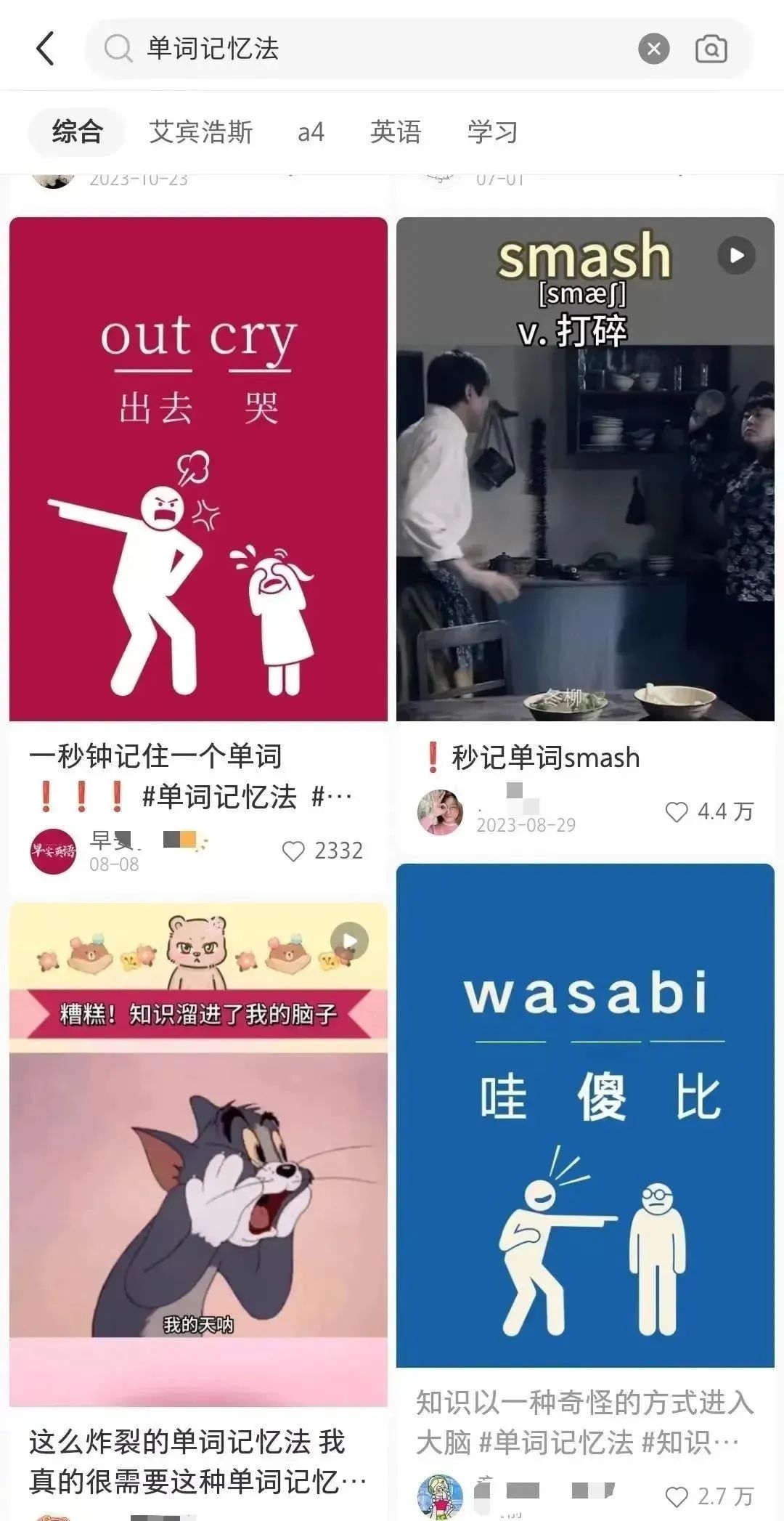Open the blue wasabi post
784x1521 pixels.
pos(585,1116)
